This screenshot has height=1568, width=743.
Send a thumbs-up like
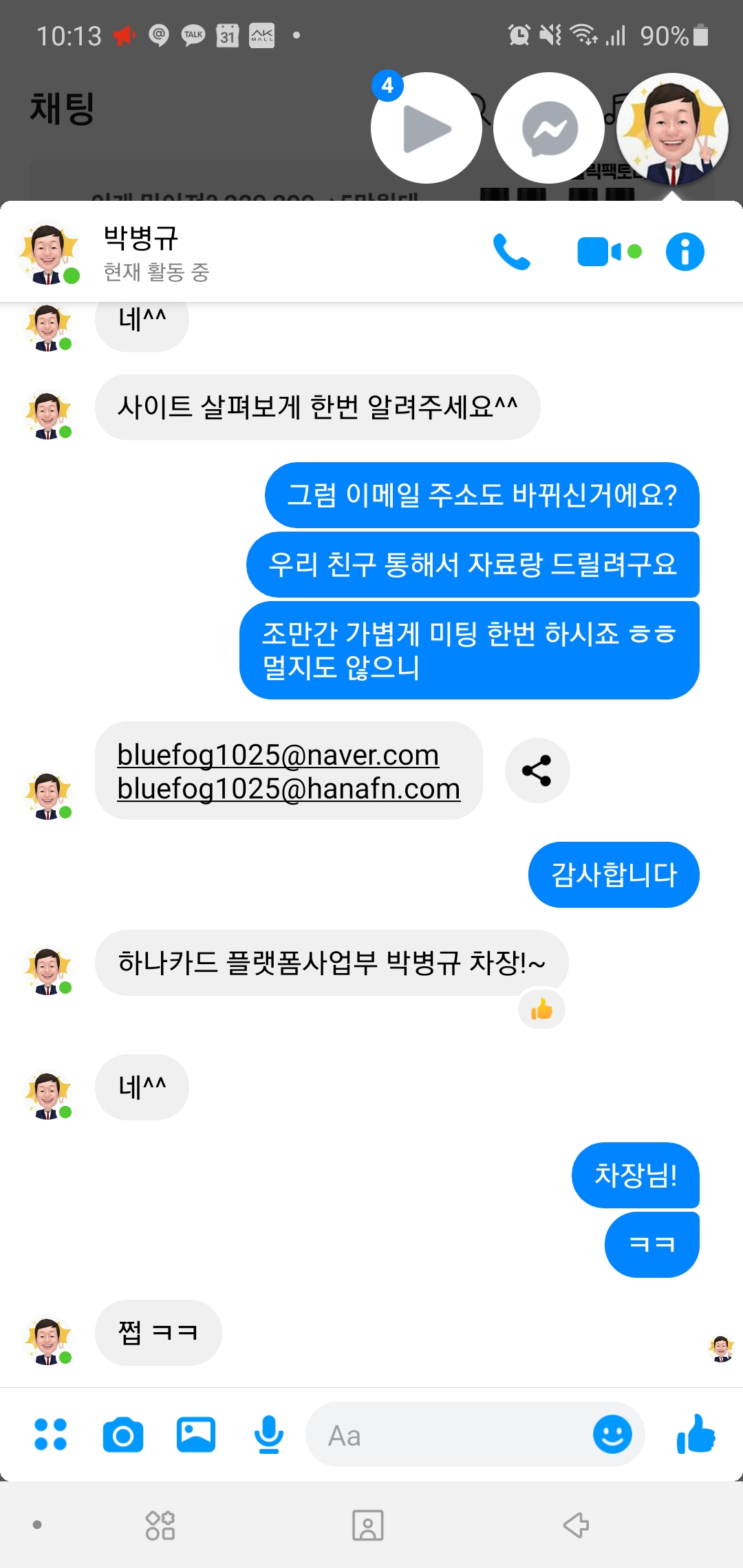[x=696, y=1435]
